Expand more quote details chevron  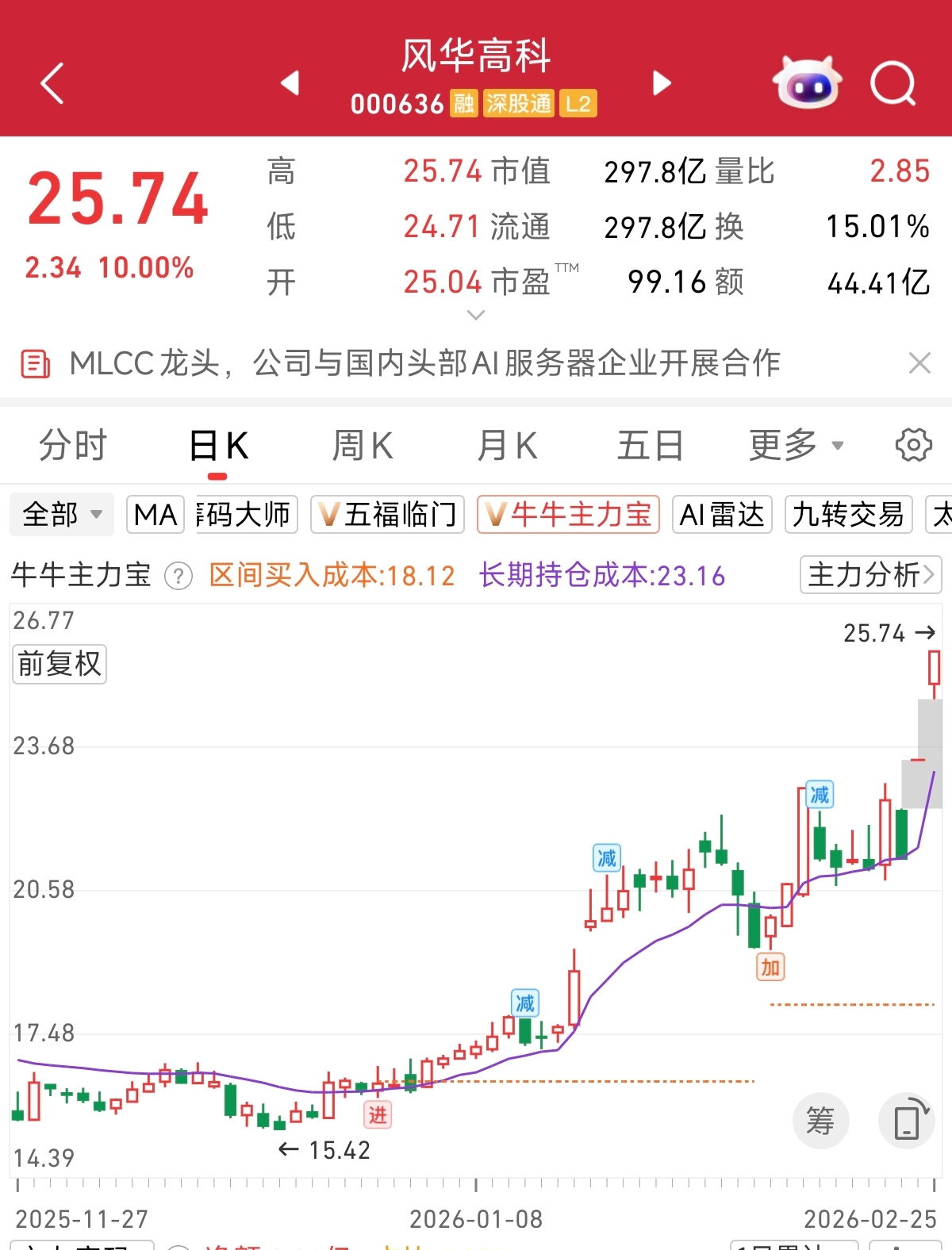click(476, 315)
